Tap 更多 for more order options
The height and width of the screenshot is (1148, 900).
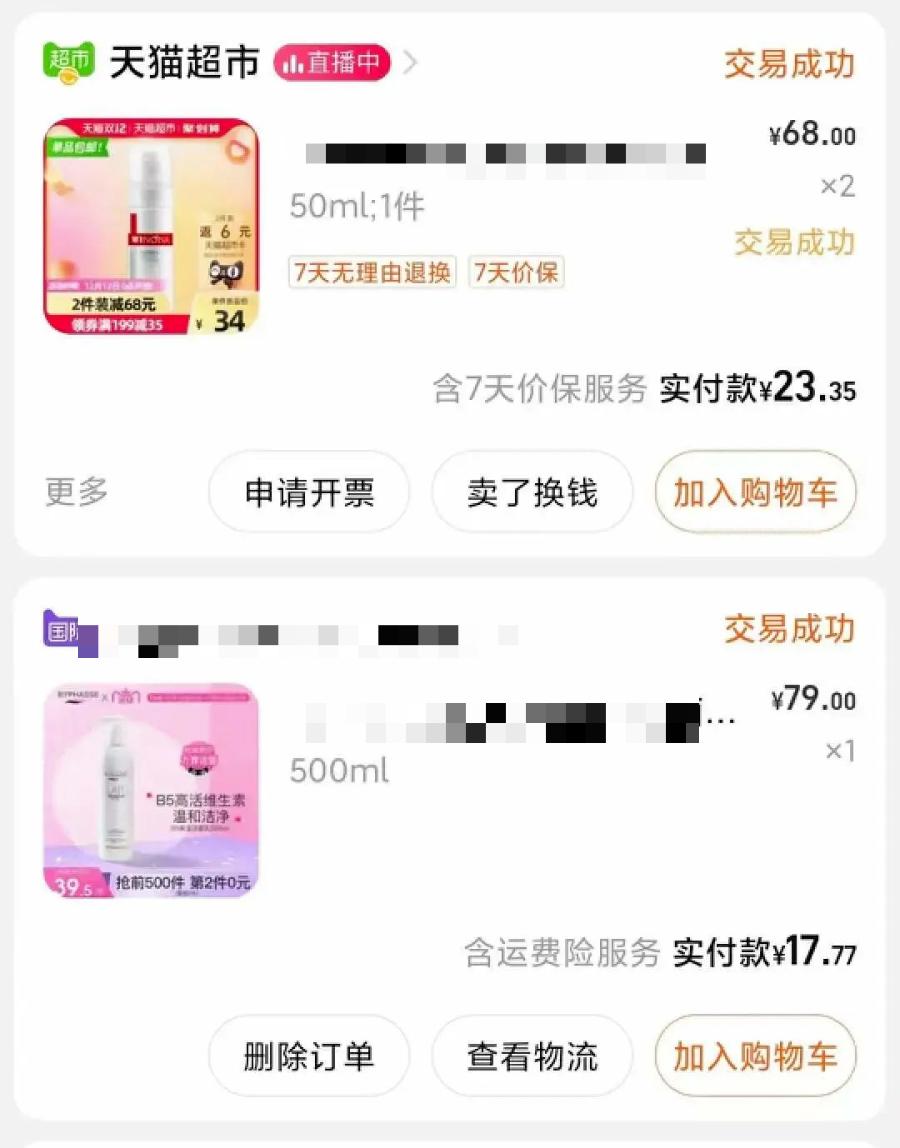[x=77, y=491]
